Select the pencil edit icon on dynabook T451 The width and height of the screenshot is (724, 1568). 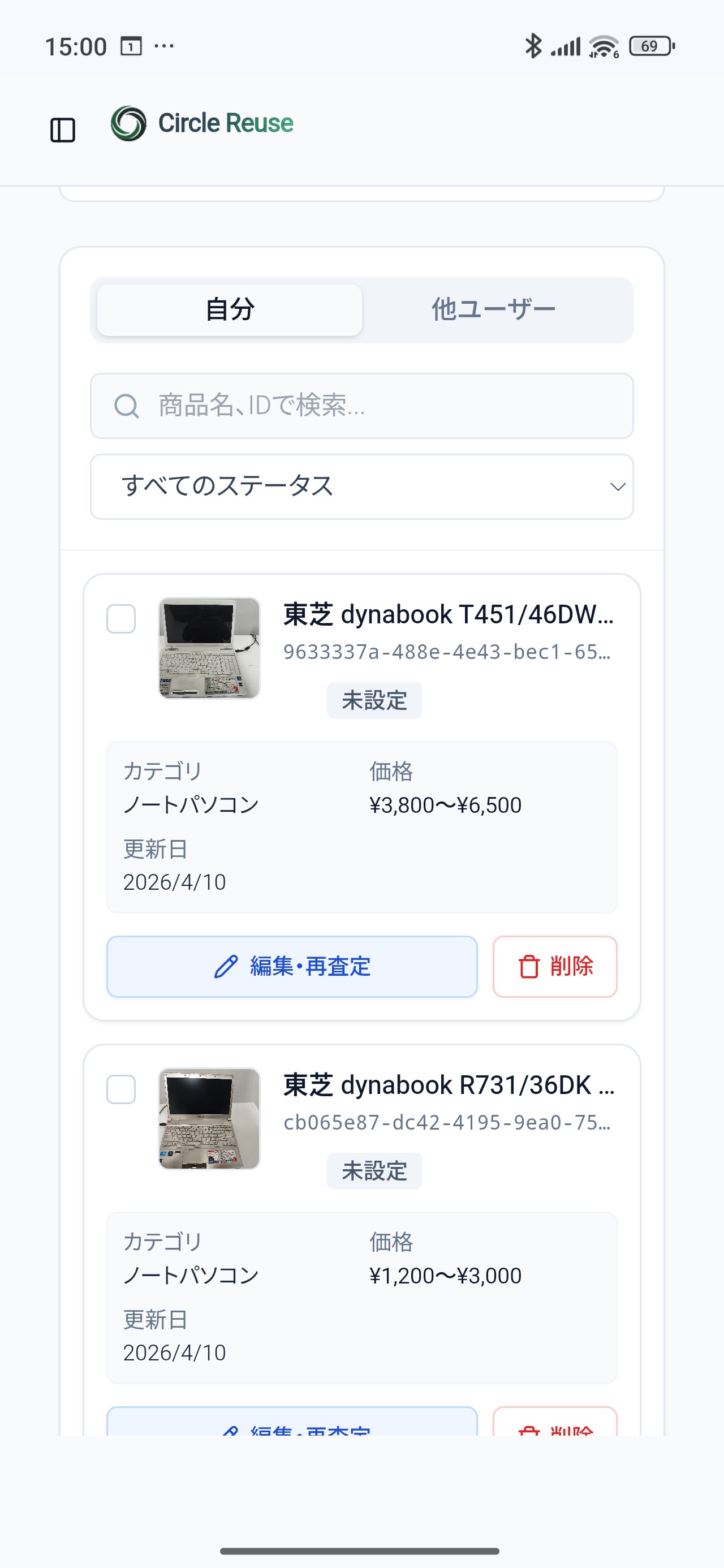pyautogui.click(x=225, y=966)
